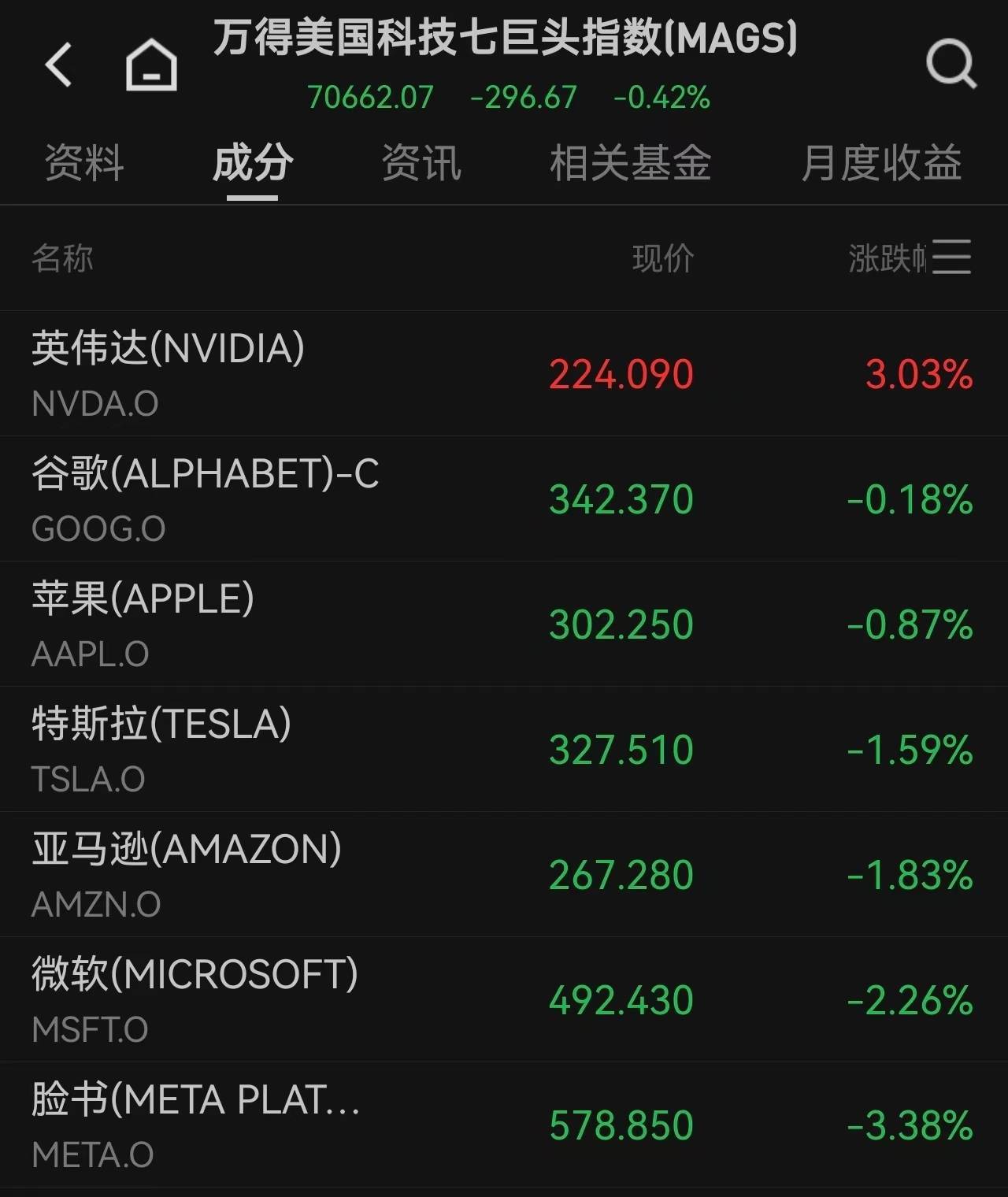Open the column list menu icon
Screen dimensions: 1008x1197
952,258
